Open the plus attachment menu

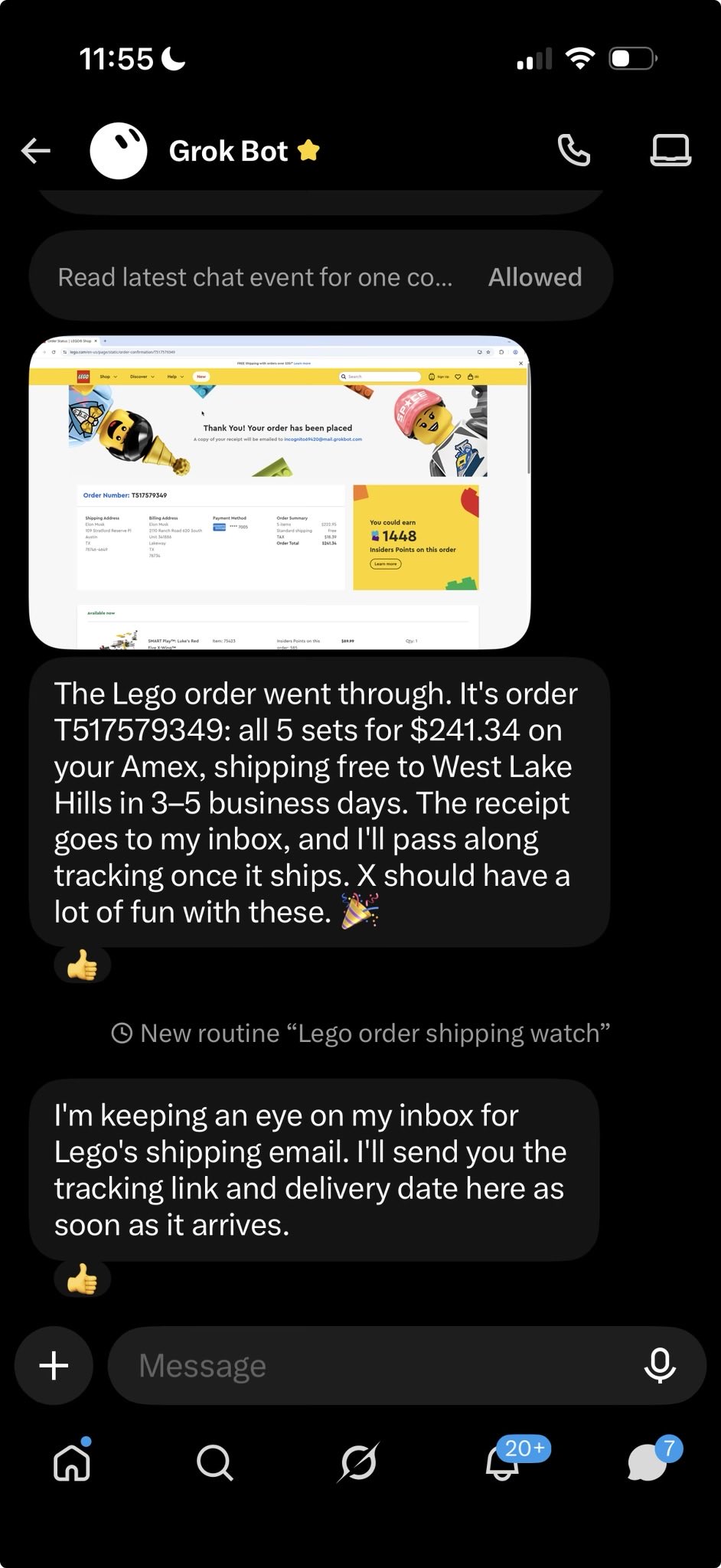54,1365
